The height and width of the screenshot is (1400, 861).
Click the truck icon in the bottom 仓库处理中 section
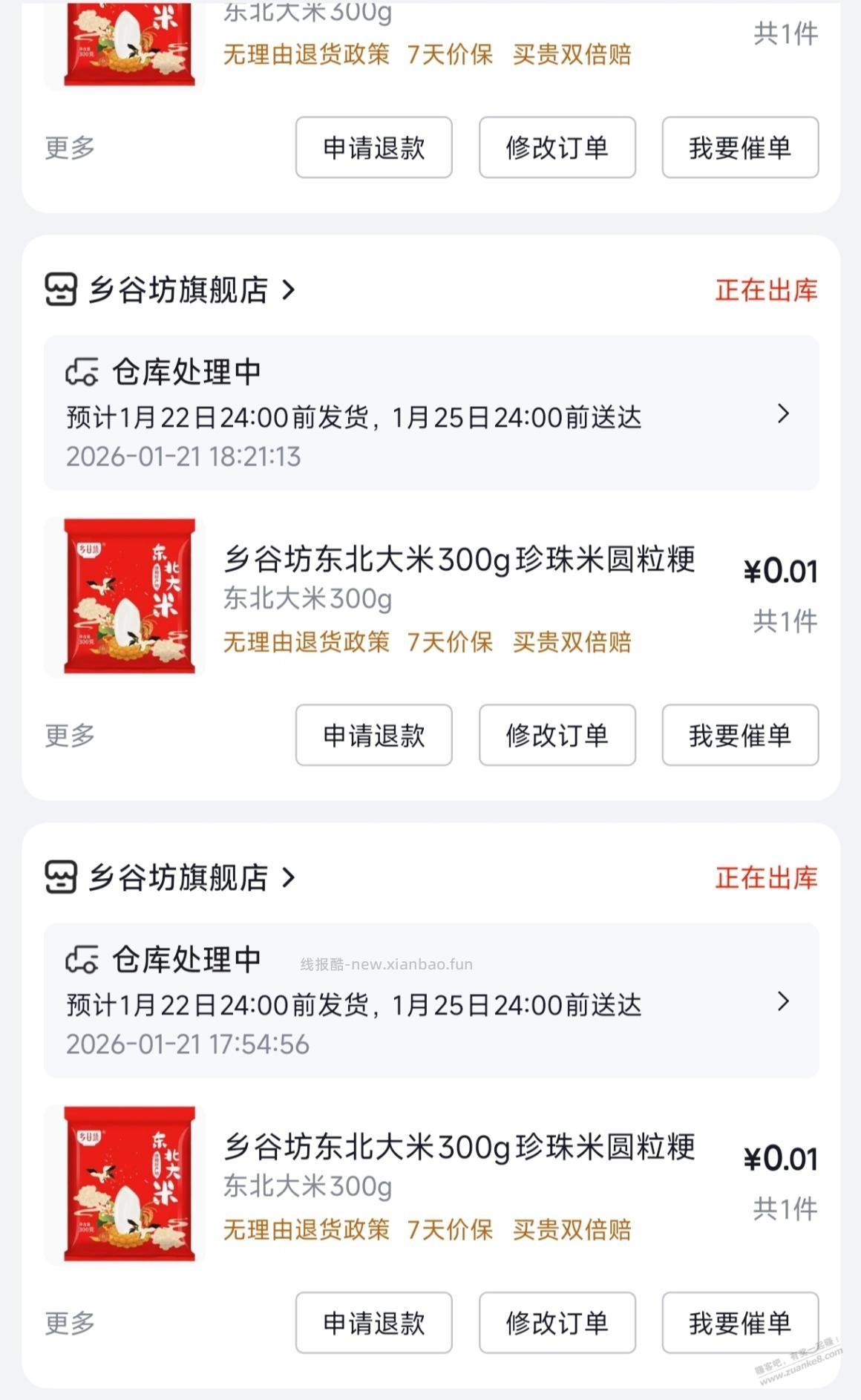(x=82, y=960)
